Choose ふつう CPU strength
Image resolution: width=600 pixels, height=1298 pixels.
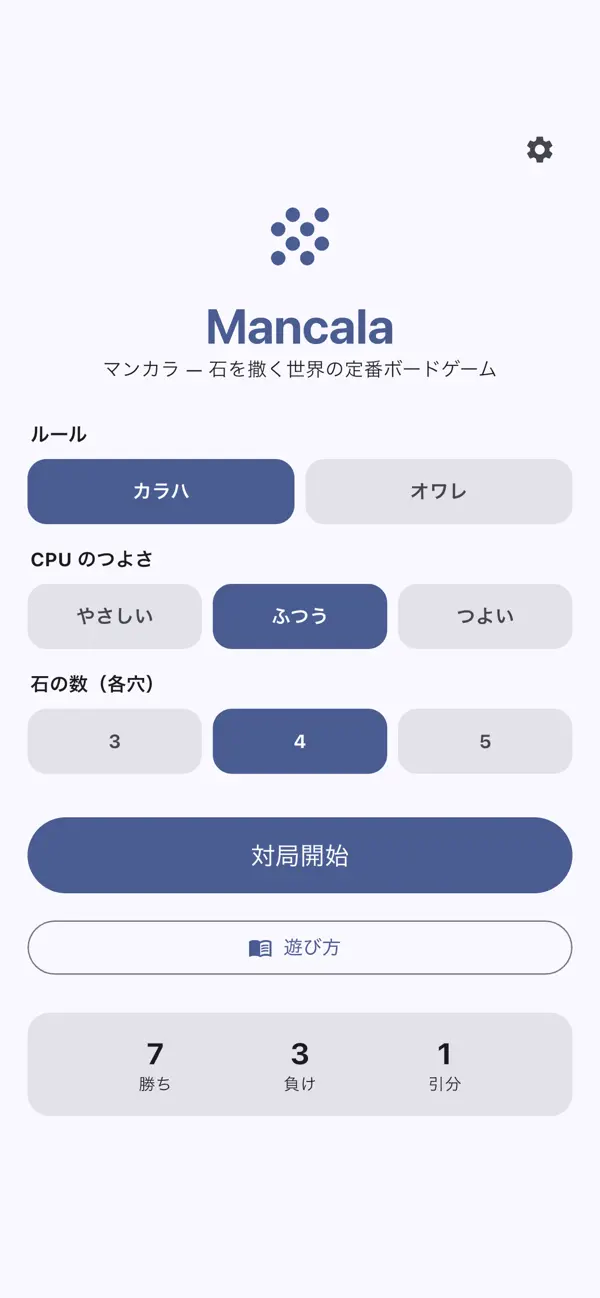click(300, 616)
